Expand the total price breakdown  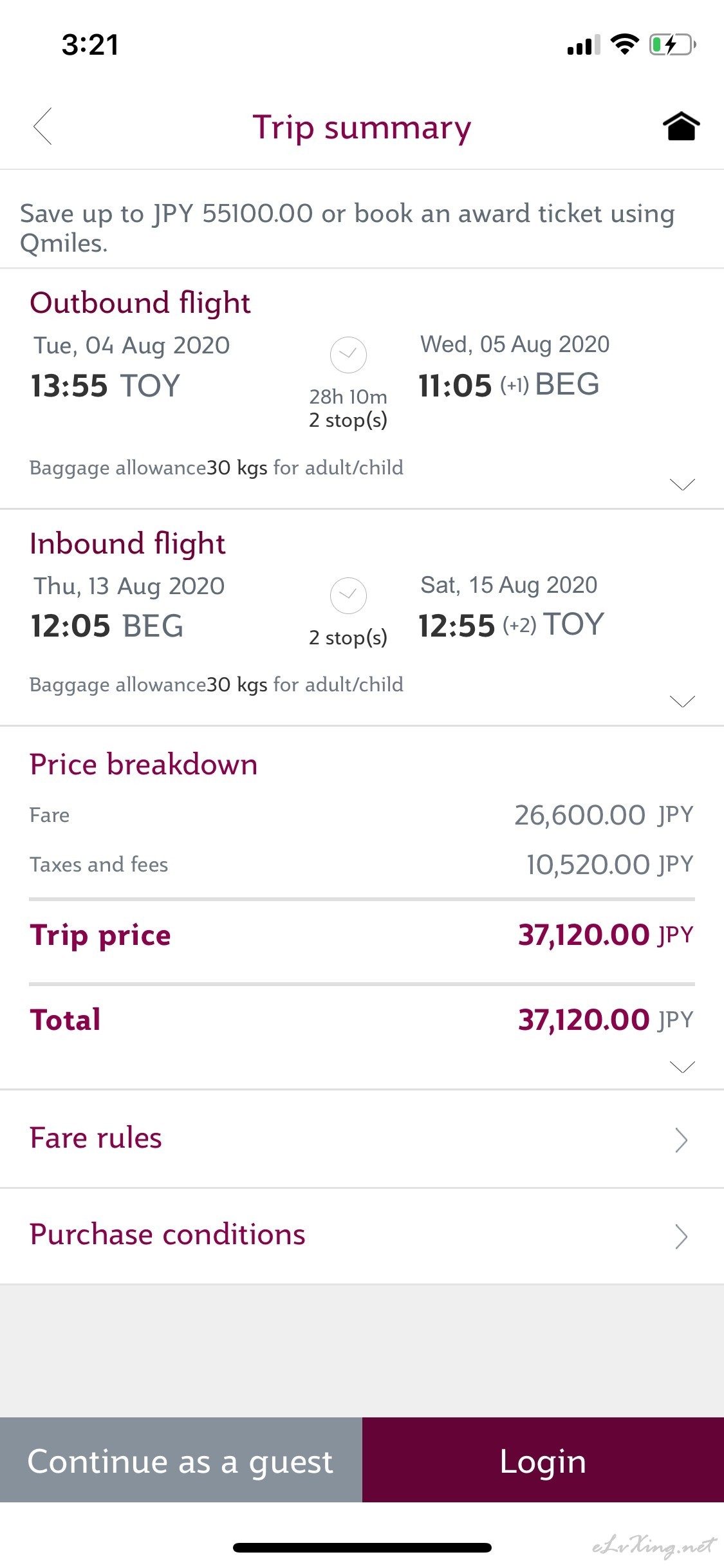(x=682, y=1067)
